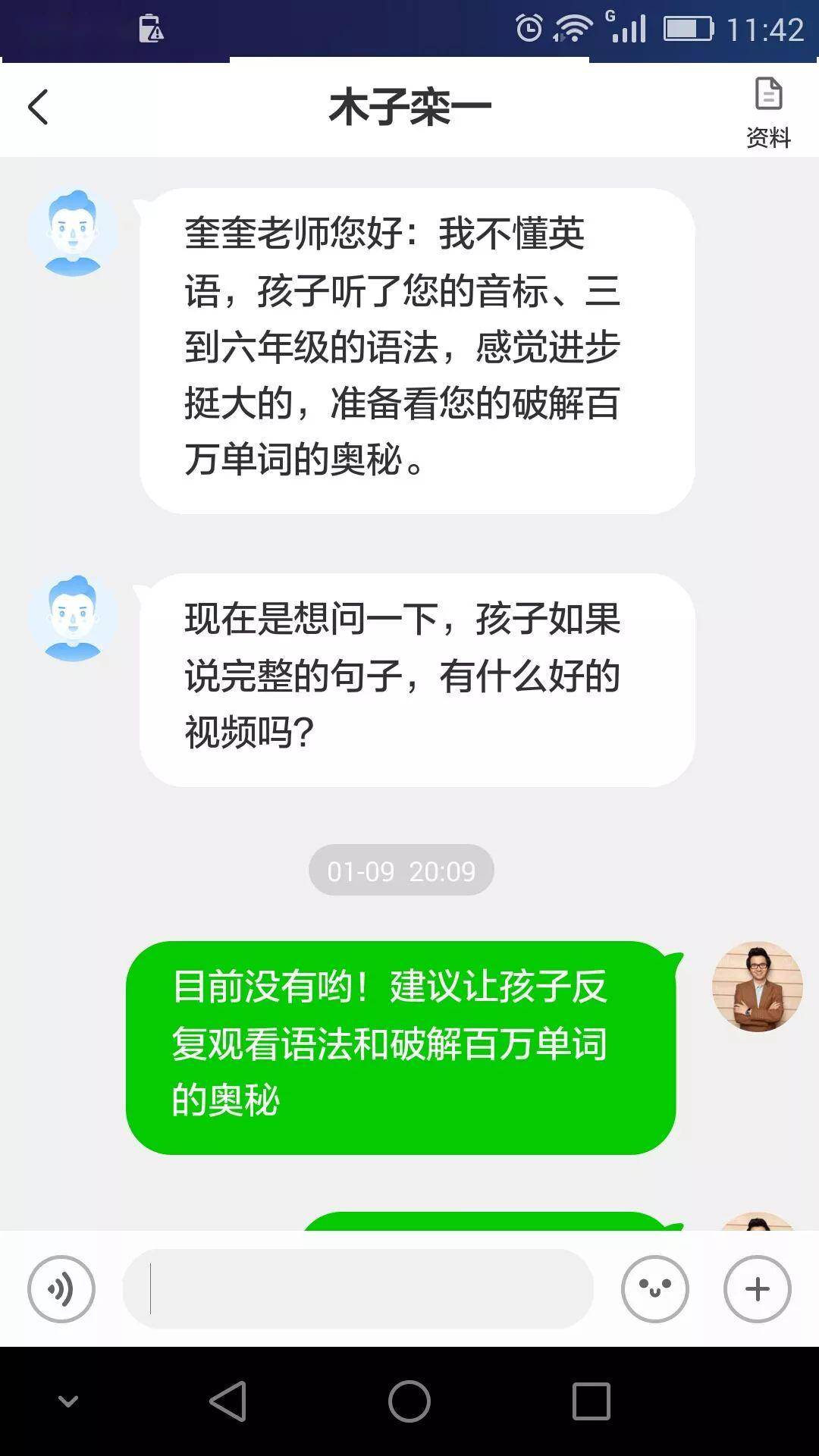Switch to voice message input
Viewport: 819px width, 1456px height.
(61, 1289)
